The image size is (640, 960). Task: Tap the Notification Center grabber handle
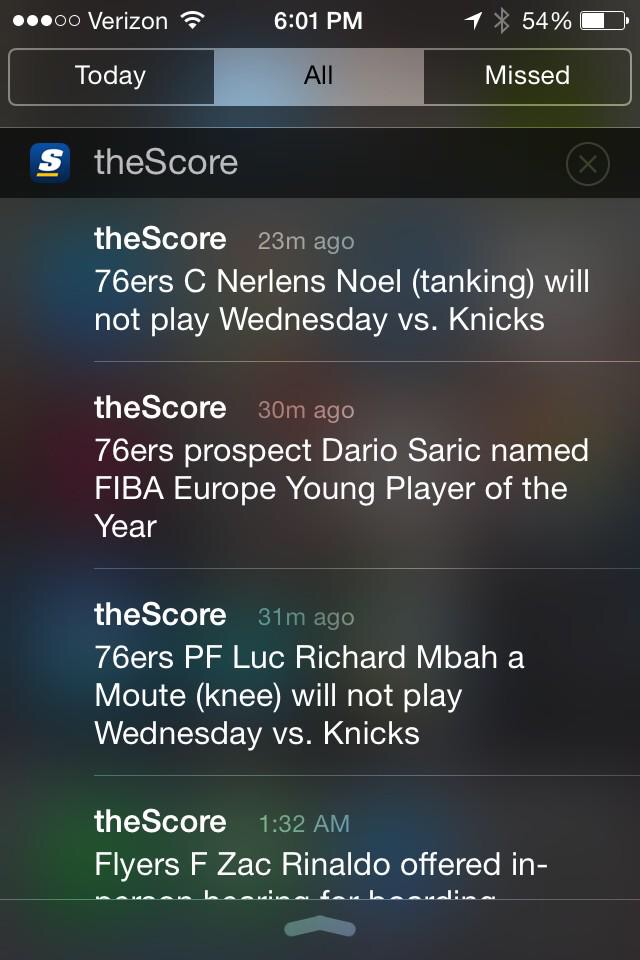319,928
